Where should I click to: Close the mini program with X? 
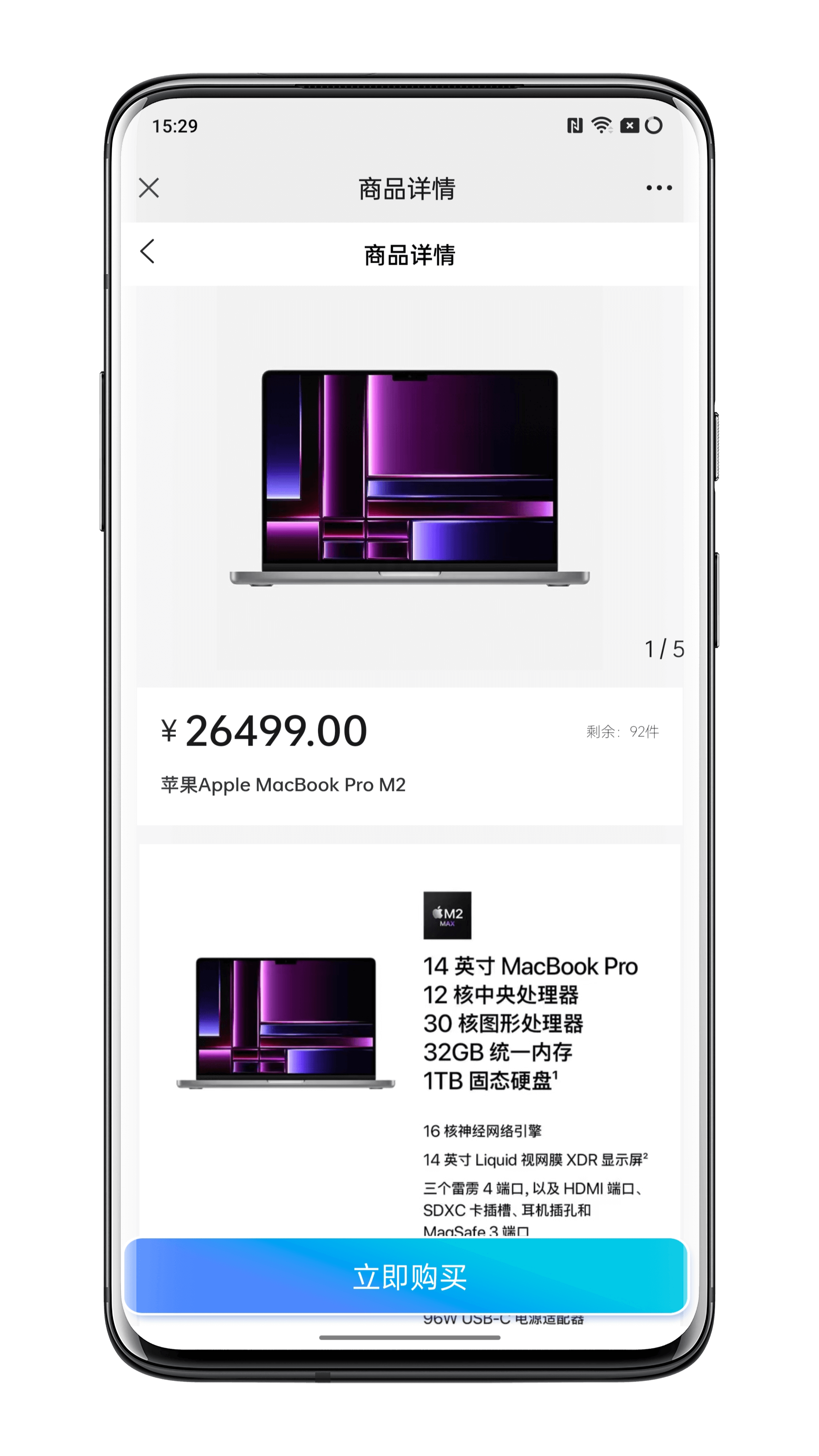point(149,188)
